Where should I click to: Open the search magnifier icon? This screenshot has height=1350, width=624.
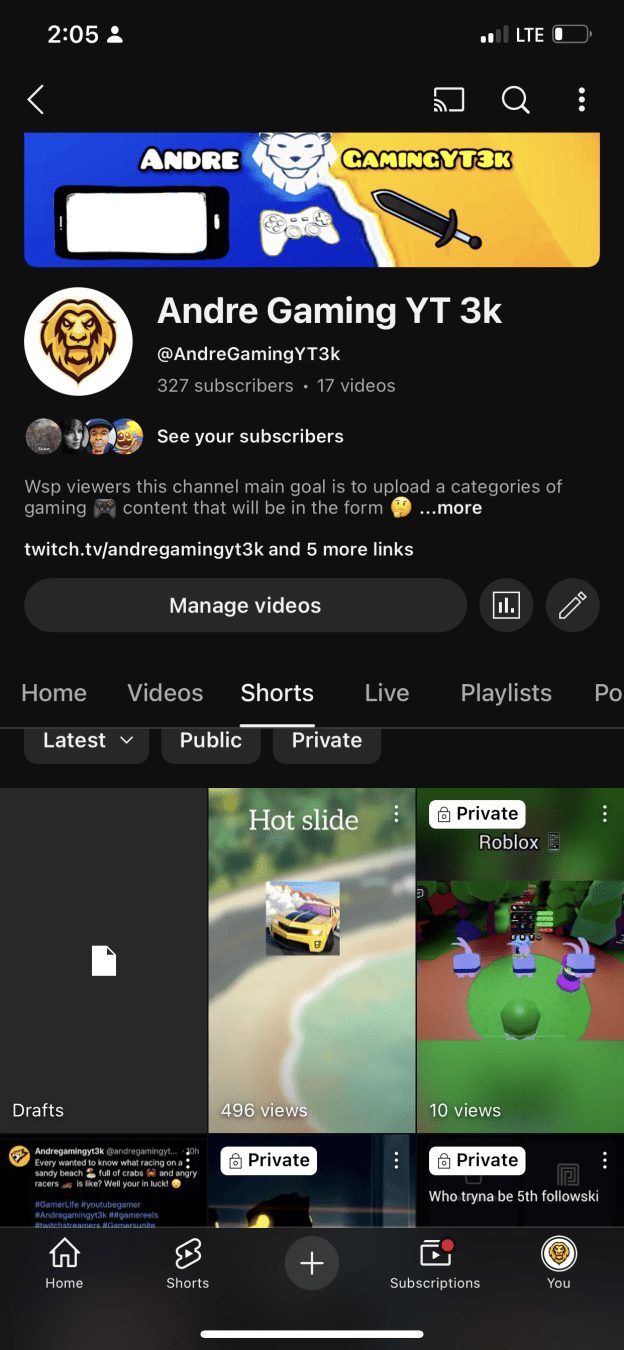515,99
